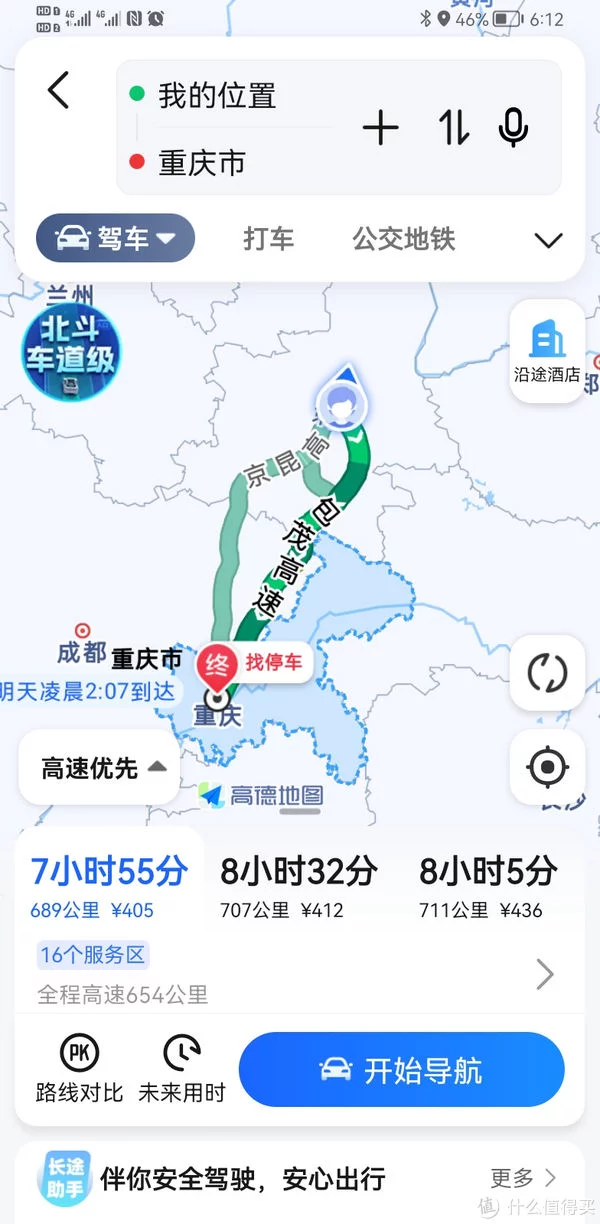Go back using the top-left arrow
600x1224 pixels.
click(x=59, y=91)
